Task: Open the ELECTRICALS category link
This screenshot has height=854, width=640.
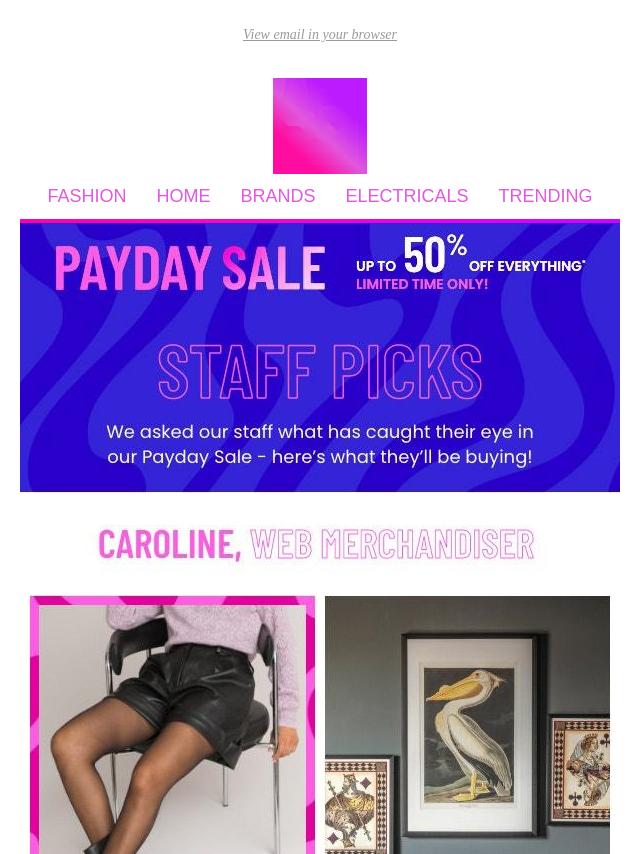Action: tap(406, 196)
